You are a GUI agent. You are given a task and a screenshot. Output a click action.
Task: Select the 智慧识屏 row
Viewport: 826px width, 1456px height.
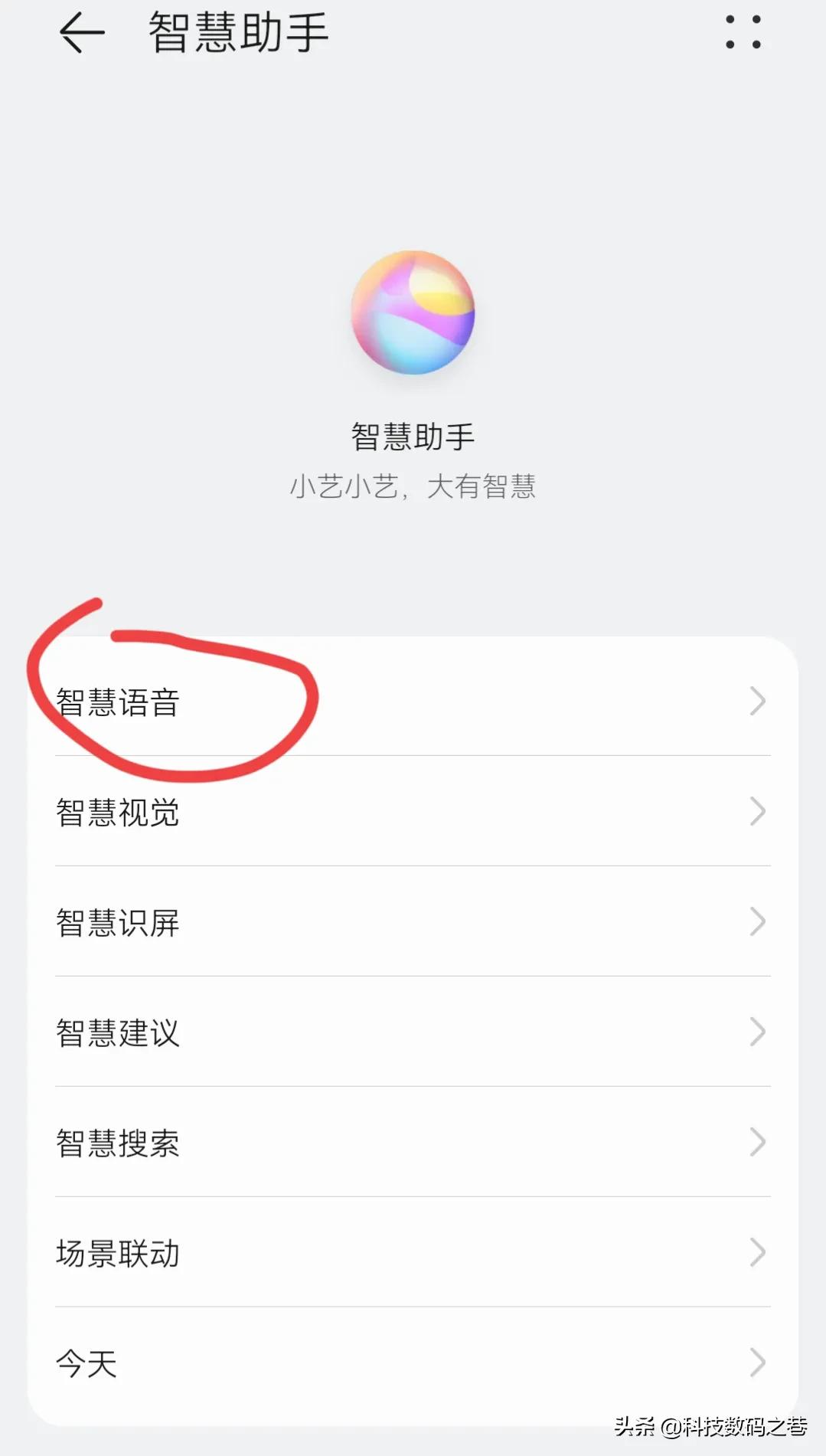coord(412,922)
